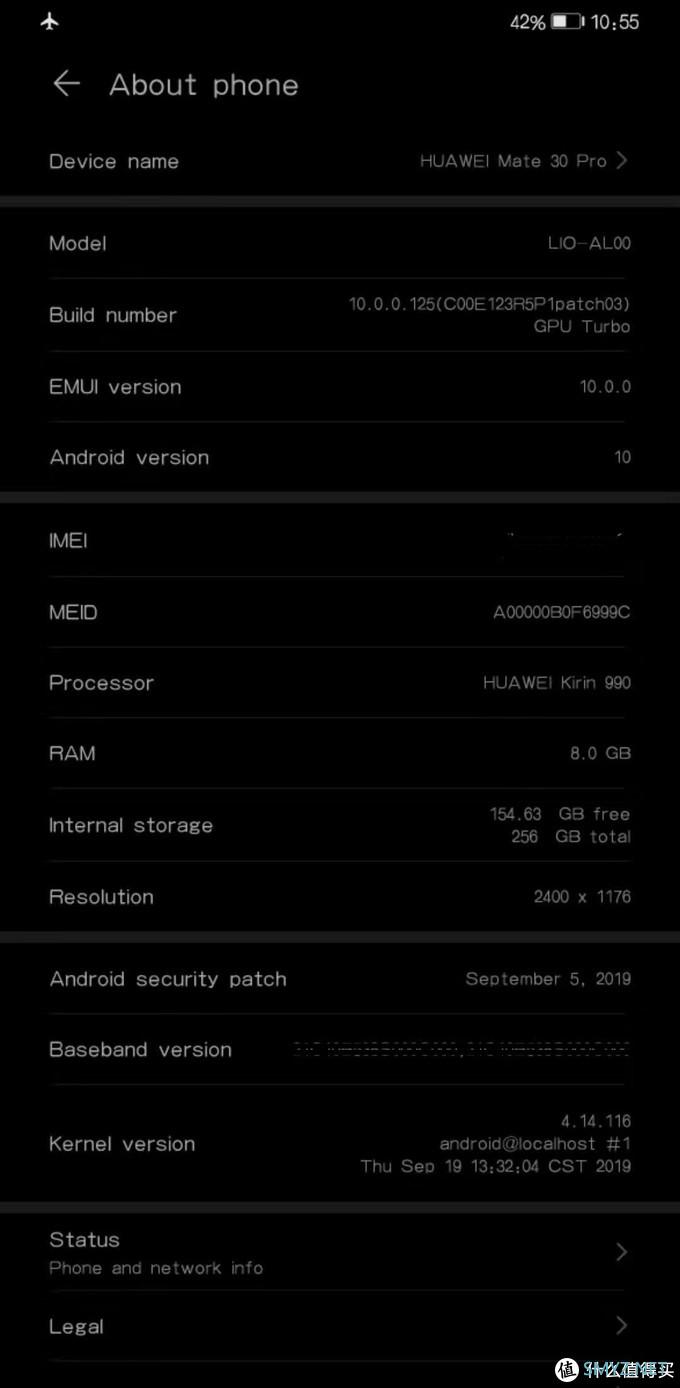Image resolution: width=680 pixels, height=1388 pixels.
Task: Go back from About phone
Action: 66,84
